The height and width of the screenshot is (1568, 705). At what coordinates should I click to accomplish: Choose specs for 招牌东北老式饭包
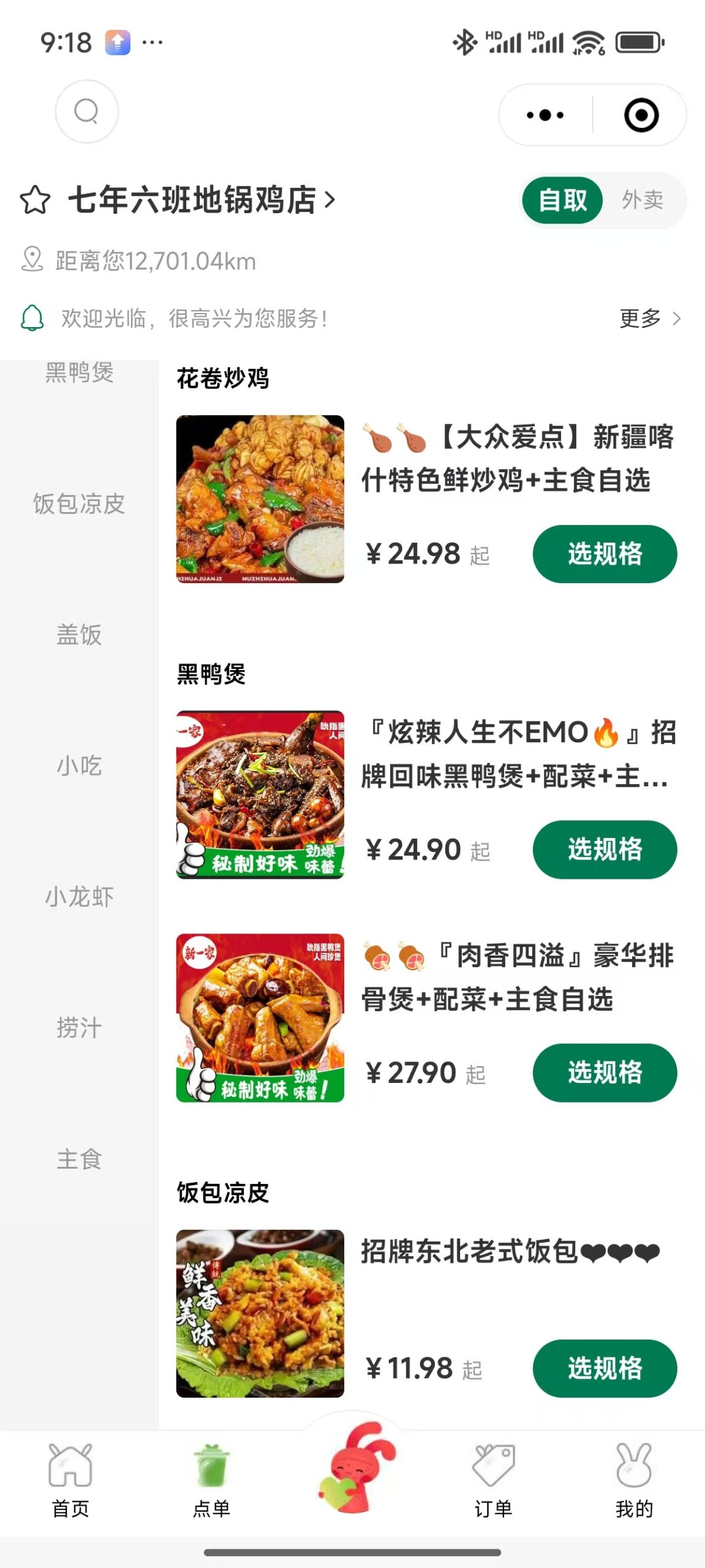point(605,1368)
